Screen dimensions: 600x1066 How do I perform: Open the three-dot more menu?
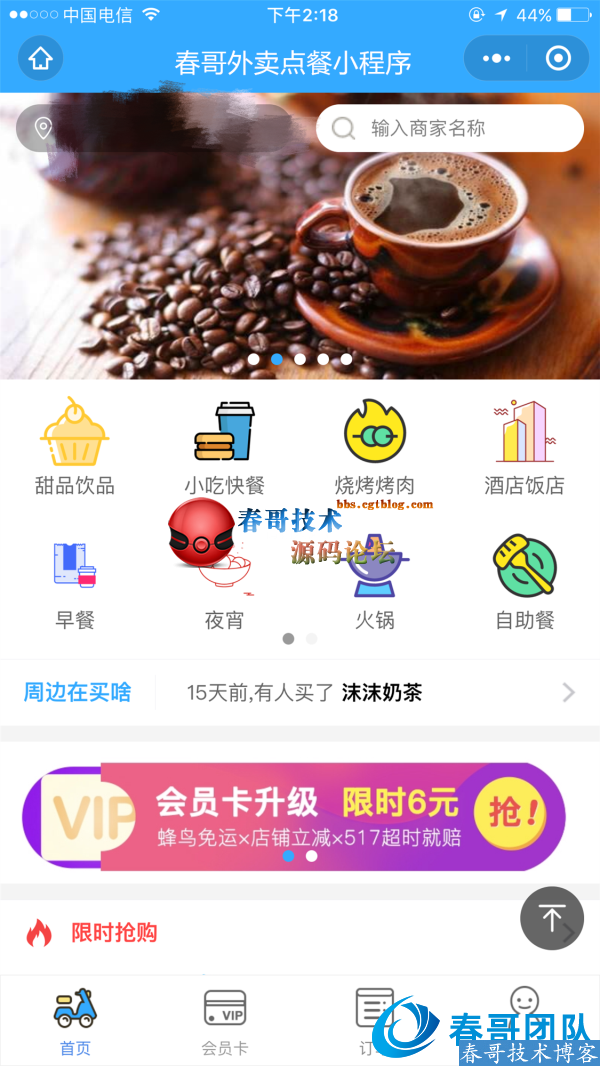(x=496, y=59)
